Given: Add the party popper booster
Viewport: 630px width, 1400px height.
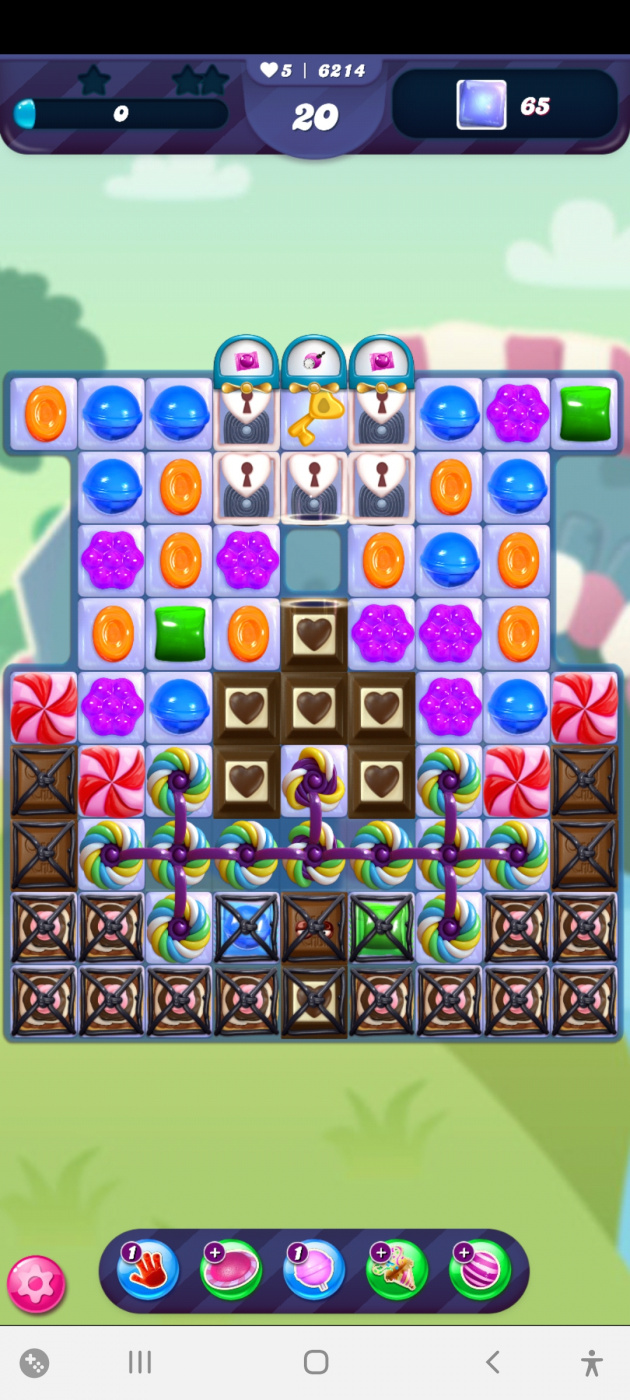Looking at the screenshot, I should point(397,1271).
